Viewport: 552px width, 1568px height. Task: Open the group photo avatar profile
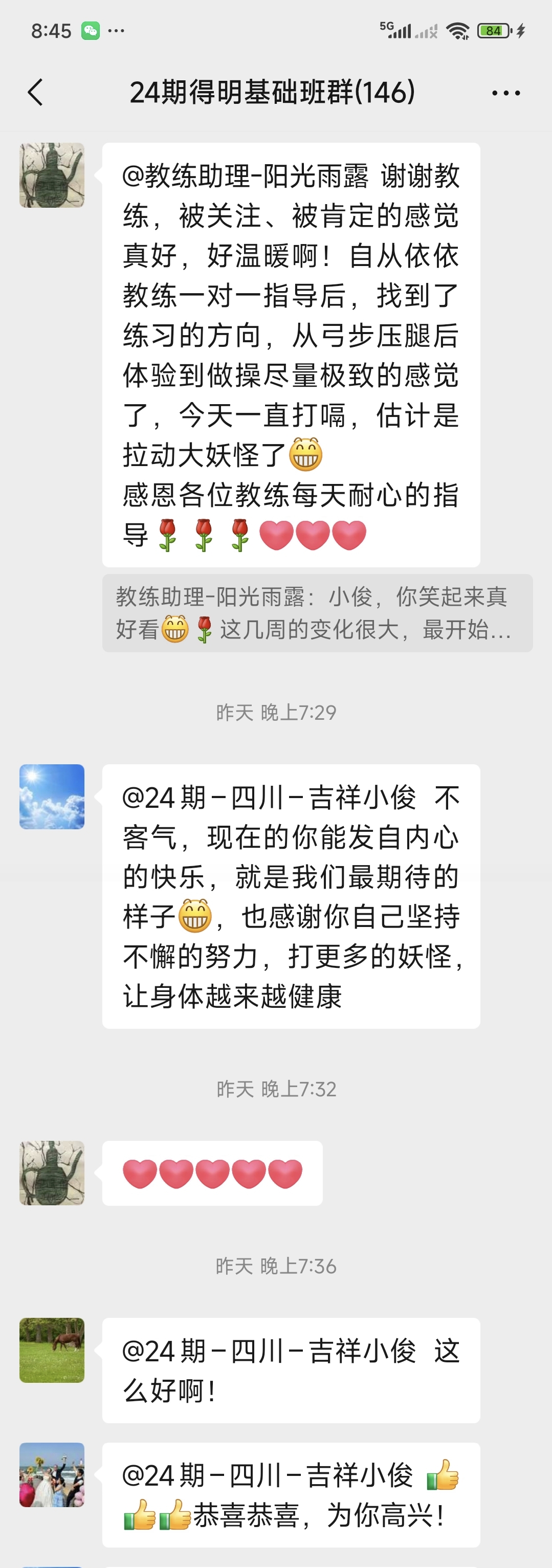[52, 1474]
